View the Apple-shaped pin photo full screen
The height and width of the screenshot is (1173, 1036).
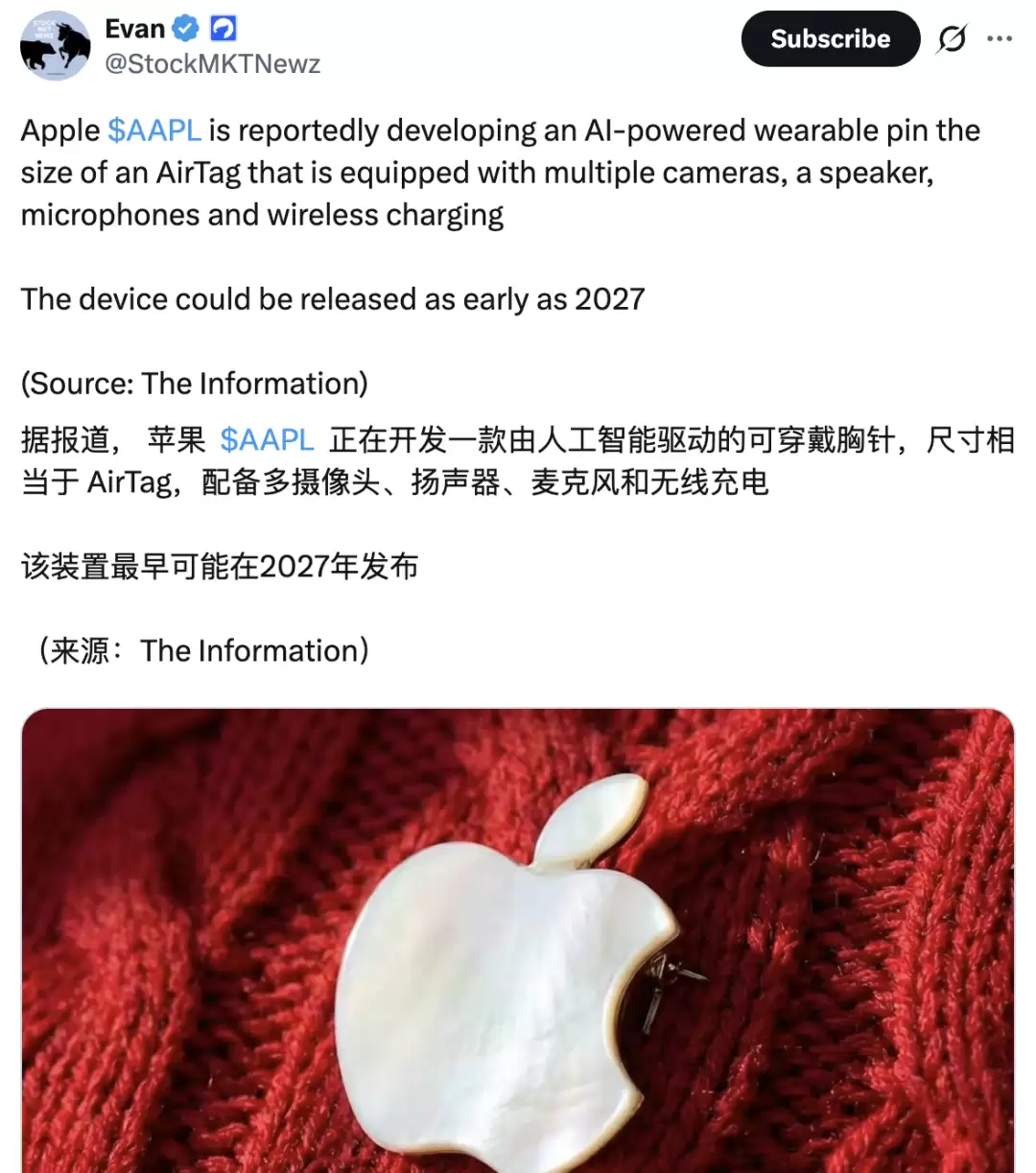coord(518,940)
